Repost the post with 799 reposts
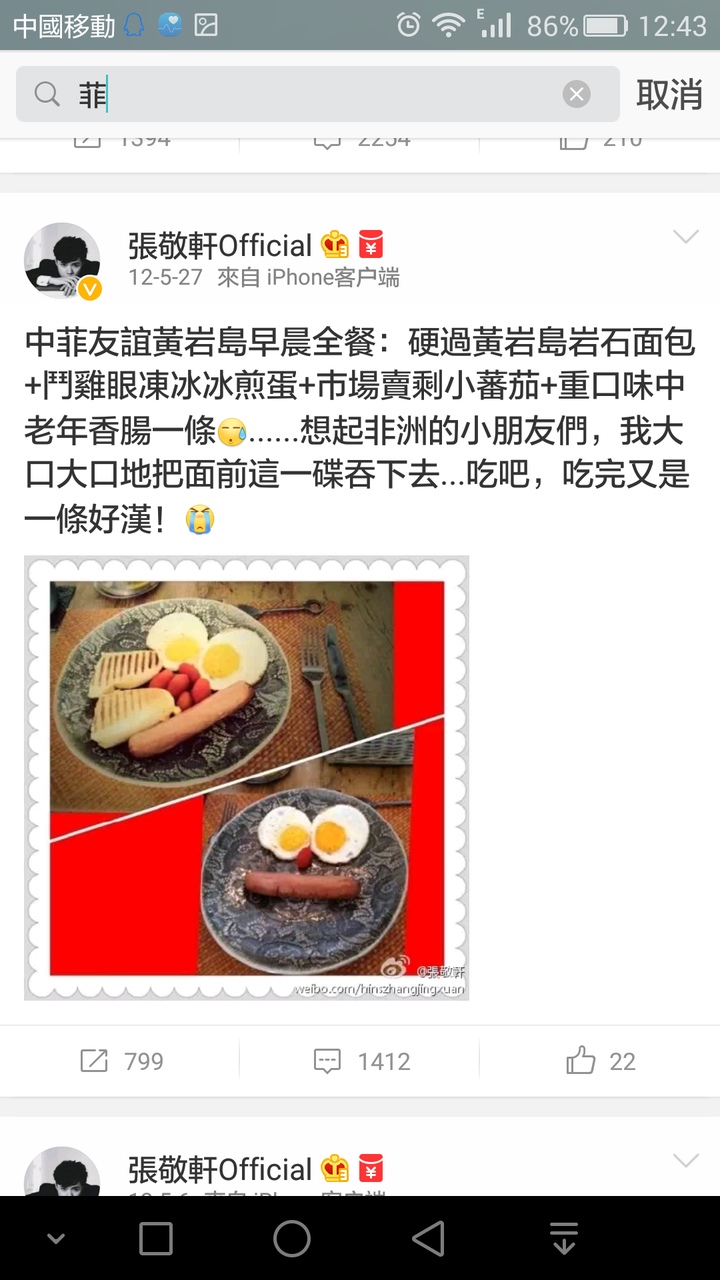This screenshot has width=720, height=1280. (120, 1061)
